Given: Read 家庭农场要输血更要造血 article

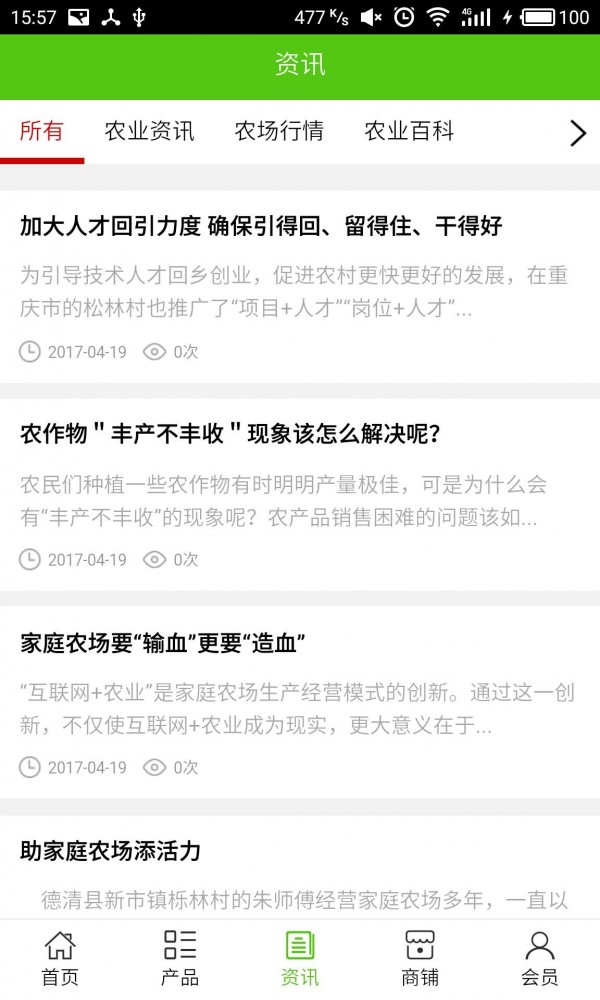Looking at the screenshot, I should (162, 643).
